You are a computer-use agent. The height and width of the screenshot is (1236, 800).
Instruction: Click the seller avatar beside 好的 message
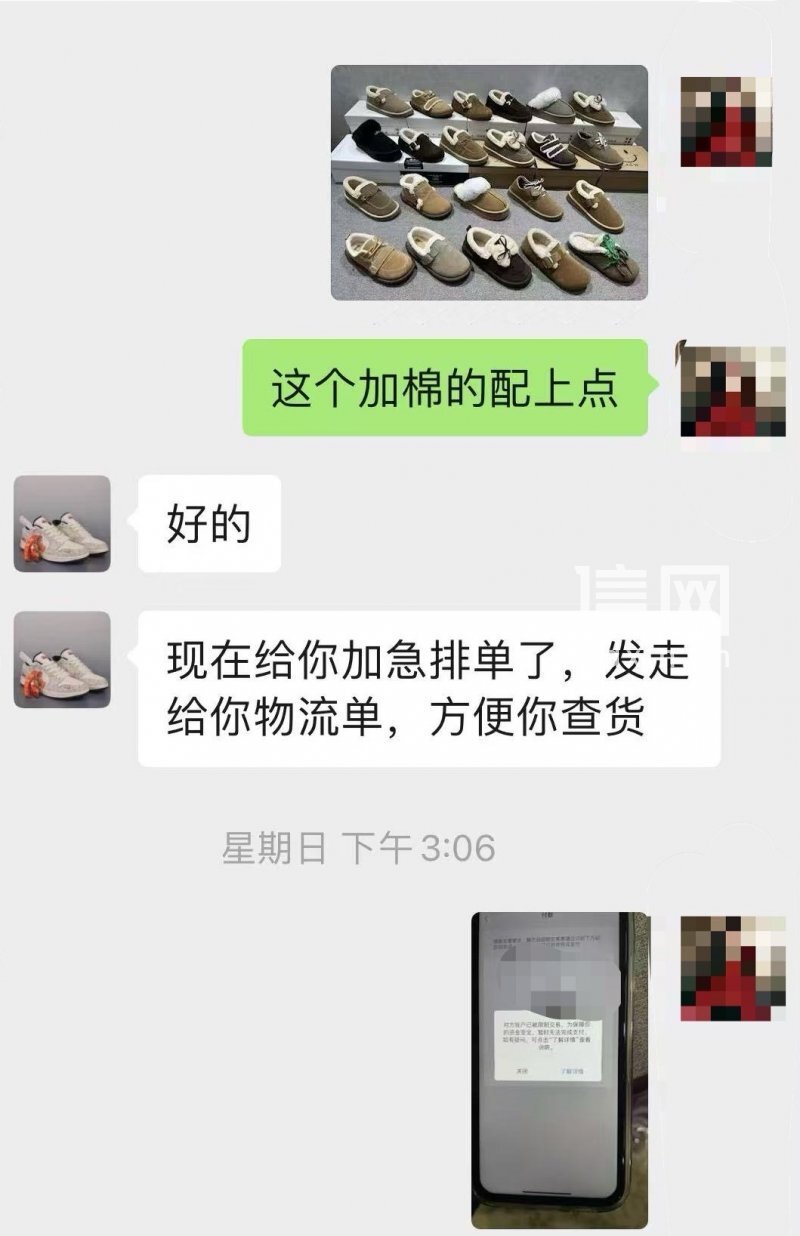point(60,525)
